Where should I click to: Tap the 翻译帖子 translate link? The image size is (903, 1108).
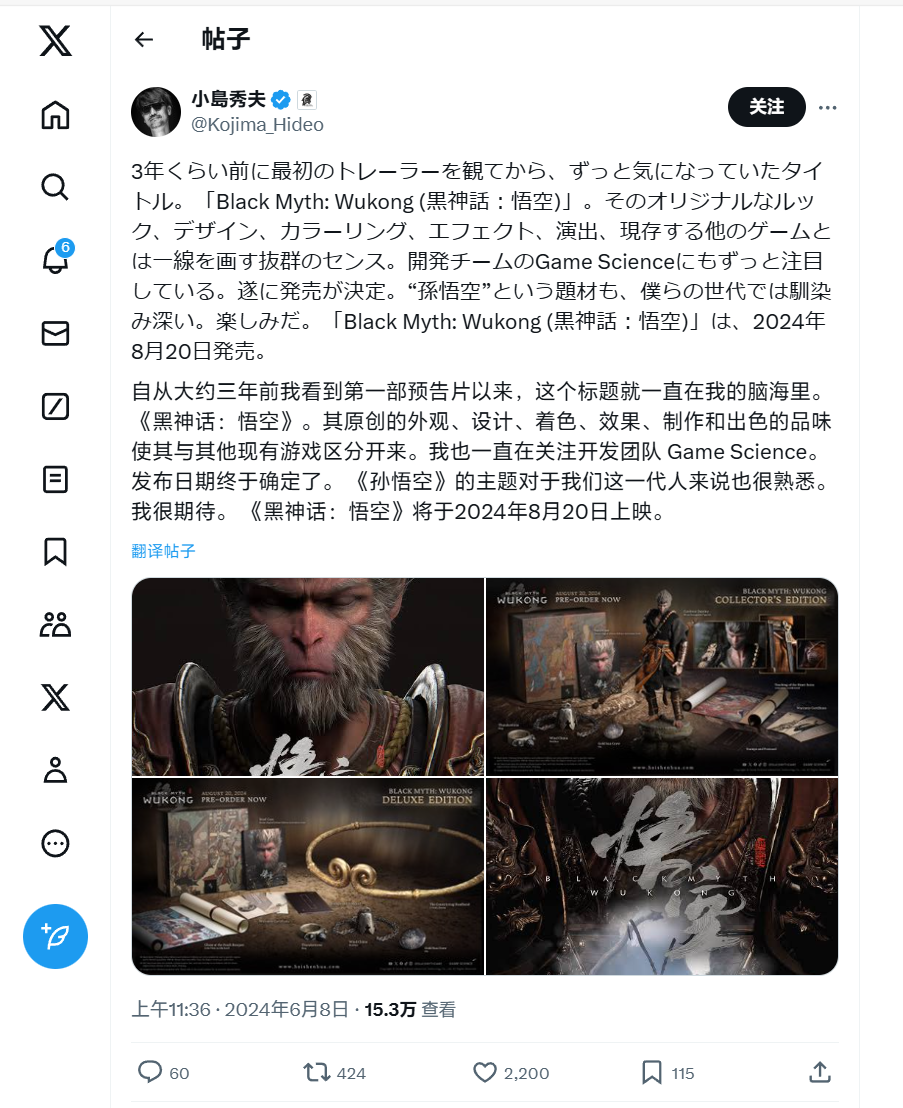point(163,551)
